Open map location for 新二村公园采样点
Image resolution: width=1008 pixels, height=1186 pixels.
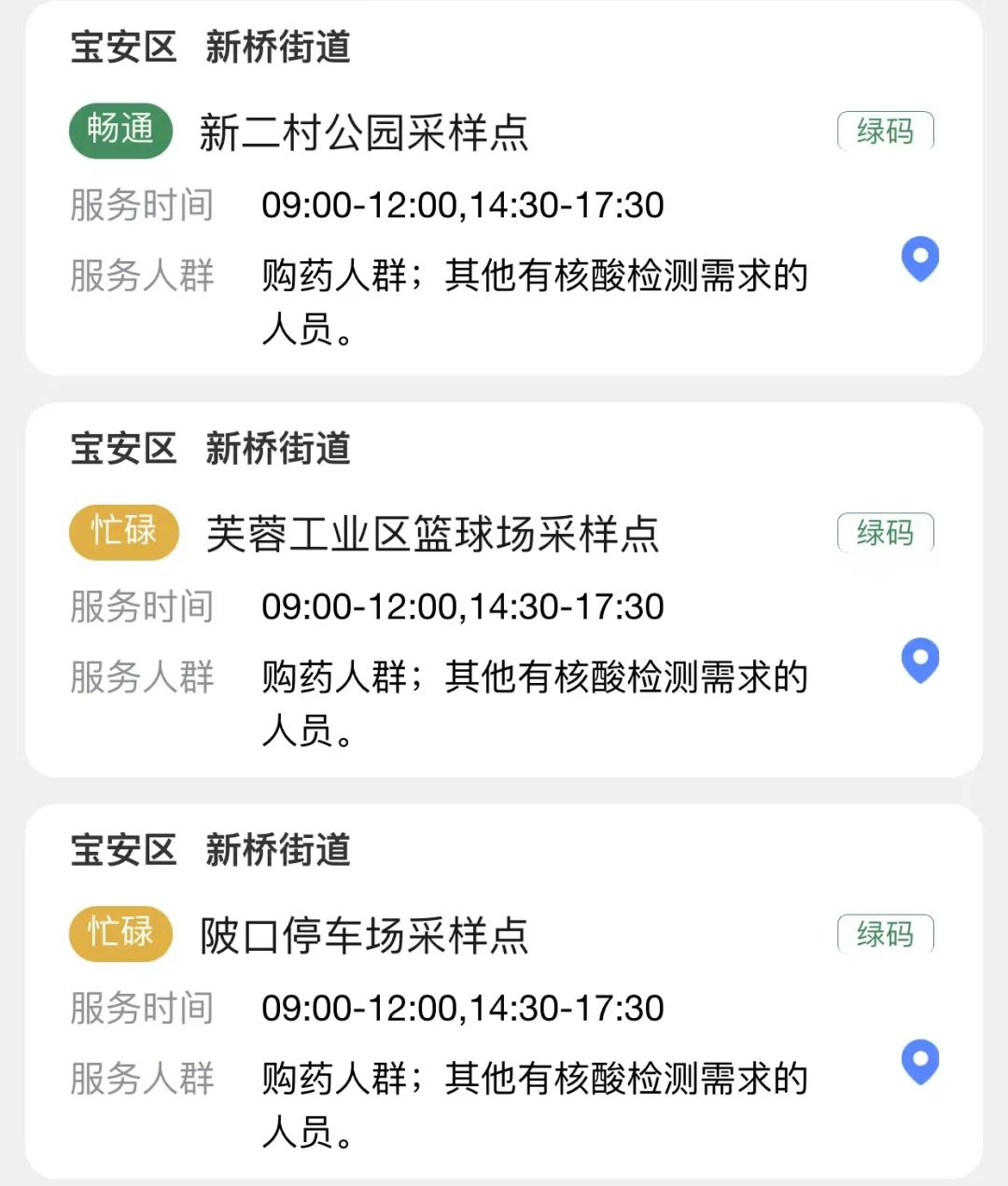(x=919, y=258)
